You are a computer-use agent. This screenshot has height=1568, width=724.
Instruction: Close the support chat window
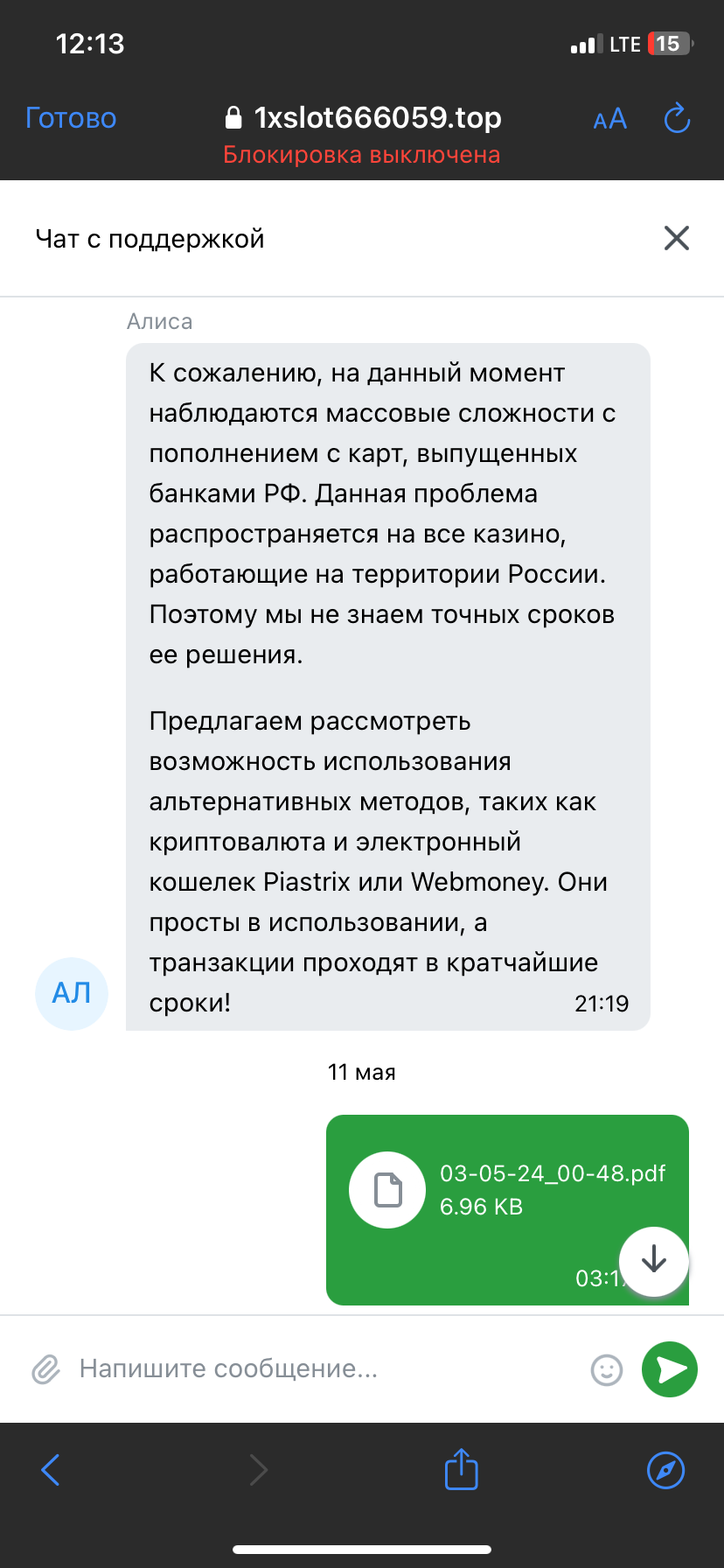(677, 238)
